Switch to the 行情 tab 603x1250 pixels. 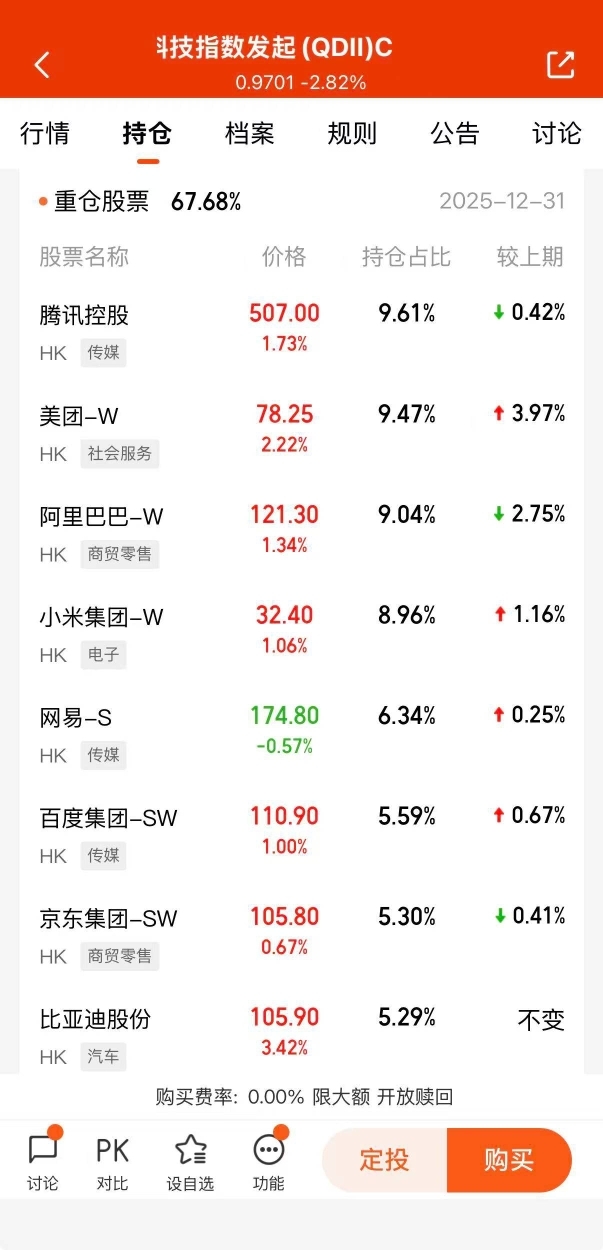45,133
